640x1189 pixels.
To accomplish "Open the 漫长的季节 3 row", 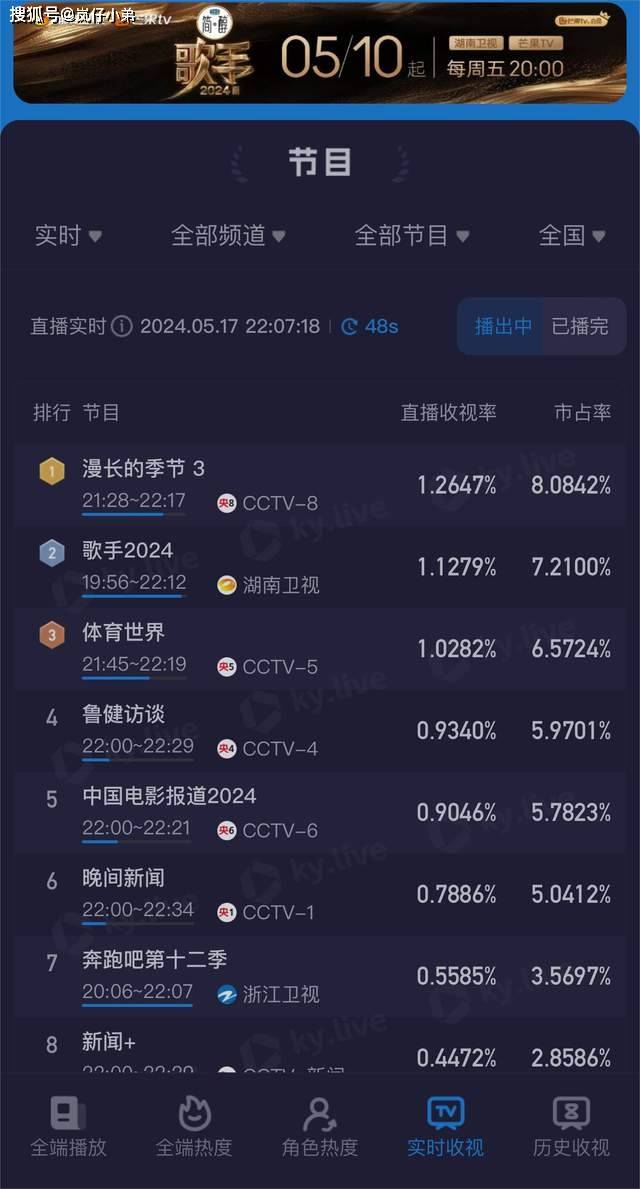I will click(320, 485).
